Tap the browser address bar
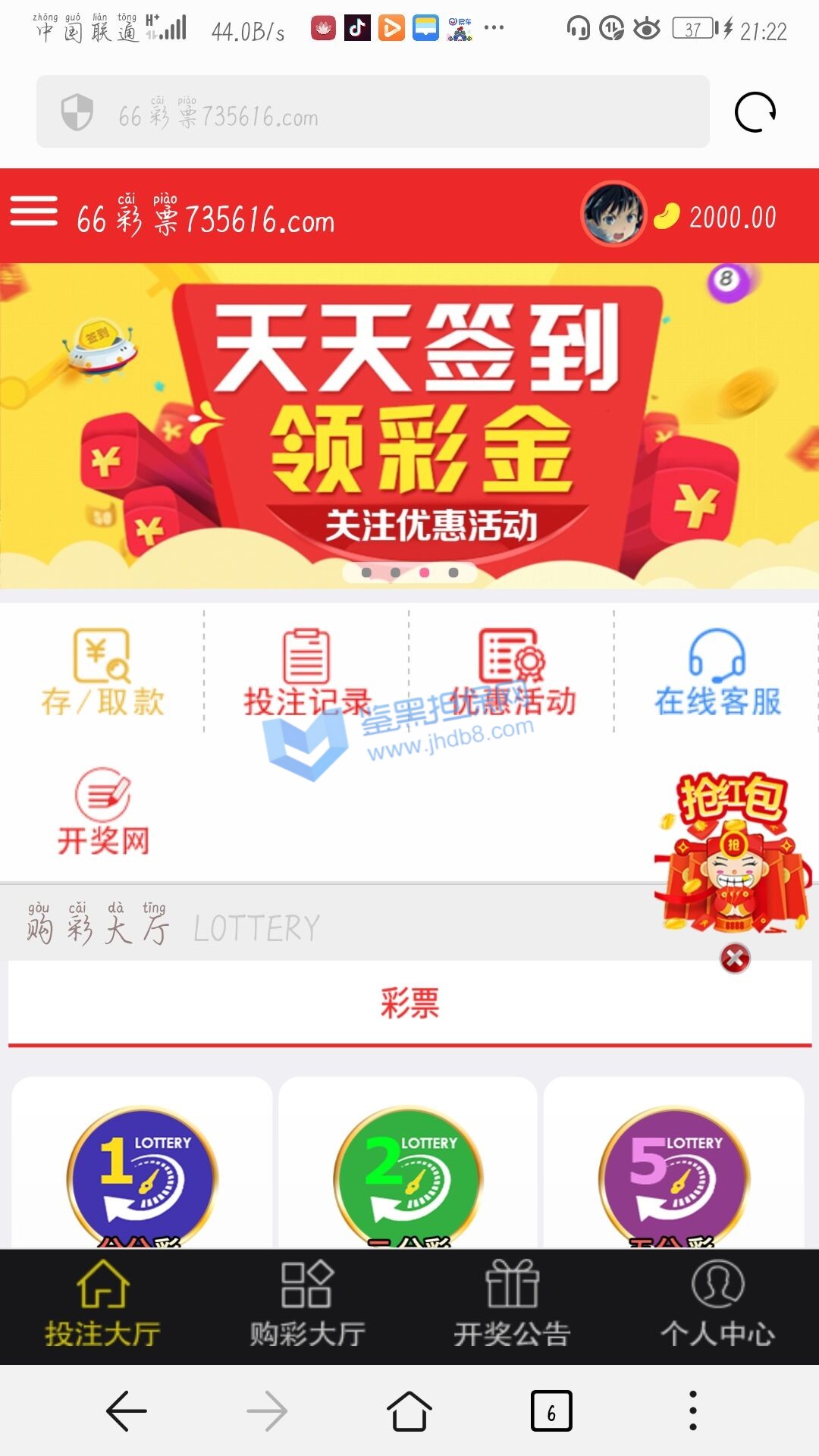This screenshot has width=819, height=1456. point(372,112)
